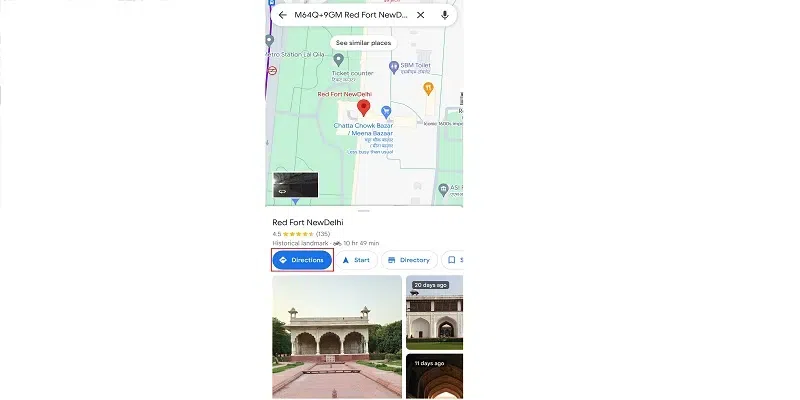Open the photo labeled 11 days ago
The height and width of the screenshot is (400, 800).
(434, 376)
